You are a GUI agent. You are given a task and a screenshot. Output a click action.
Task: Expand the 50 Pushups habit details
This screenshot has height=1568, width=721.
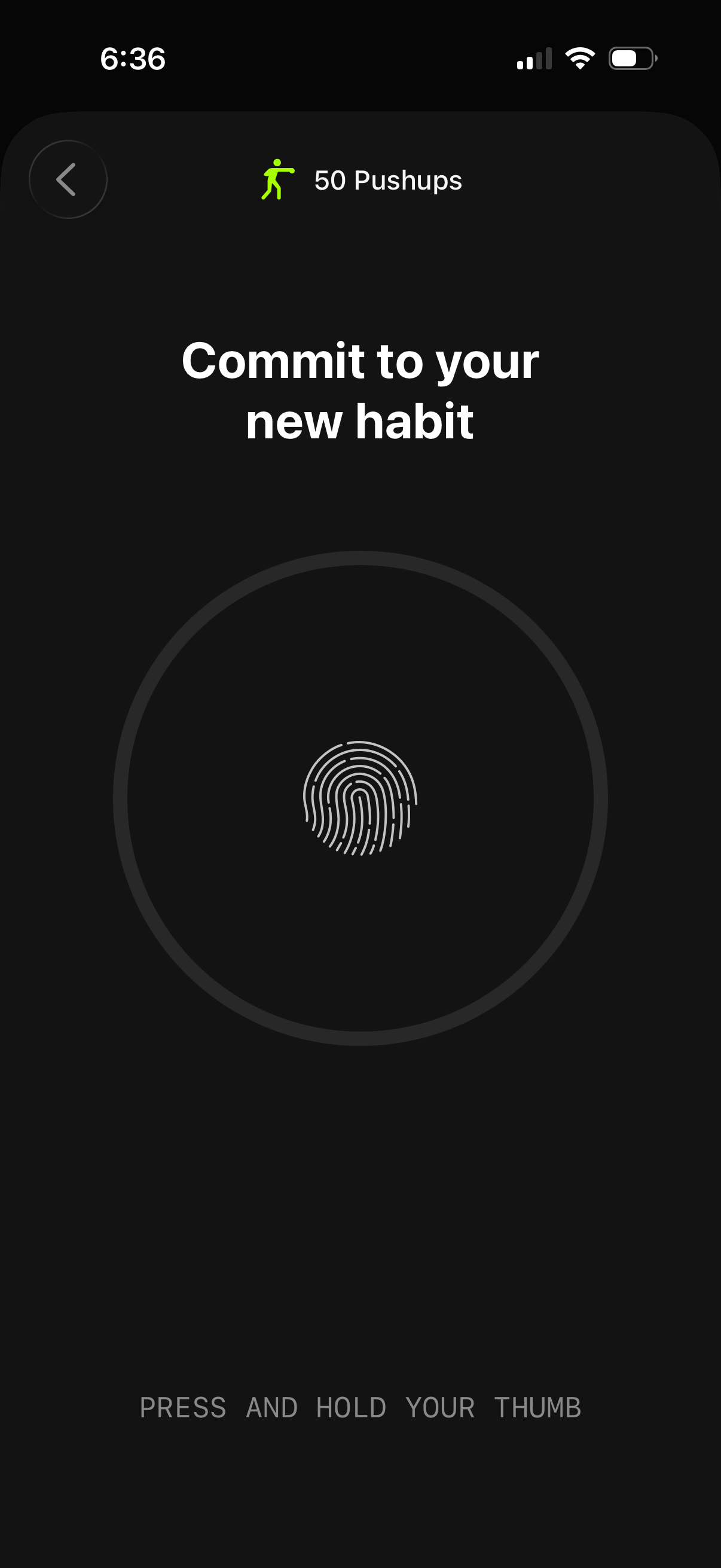point(387,179)
